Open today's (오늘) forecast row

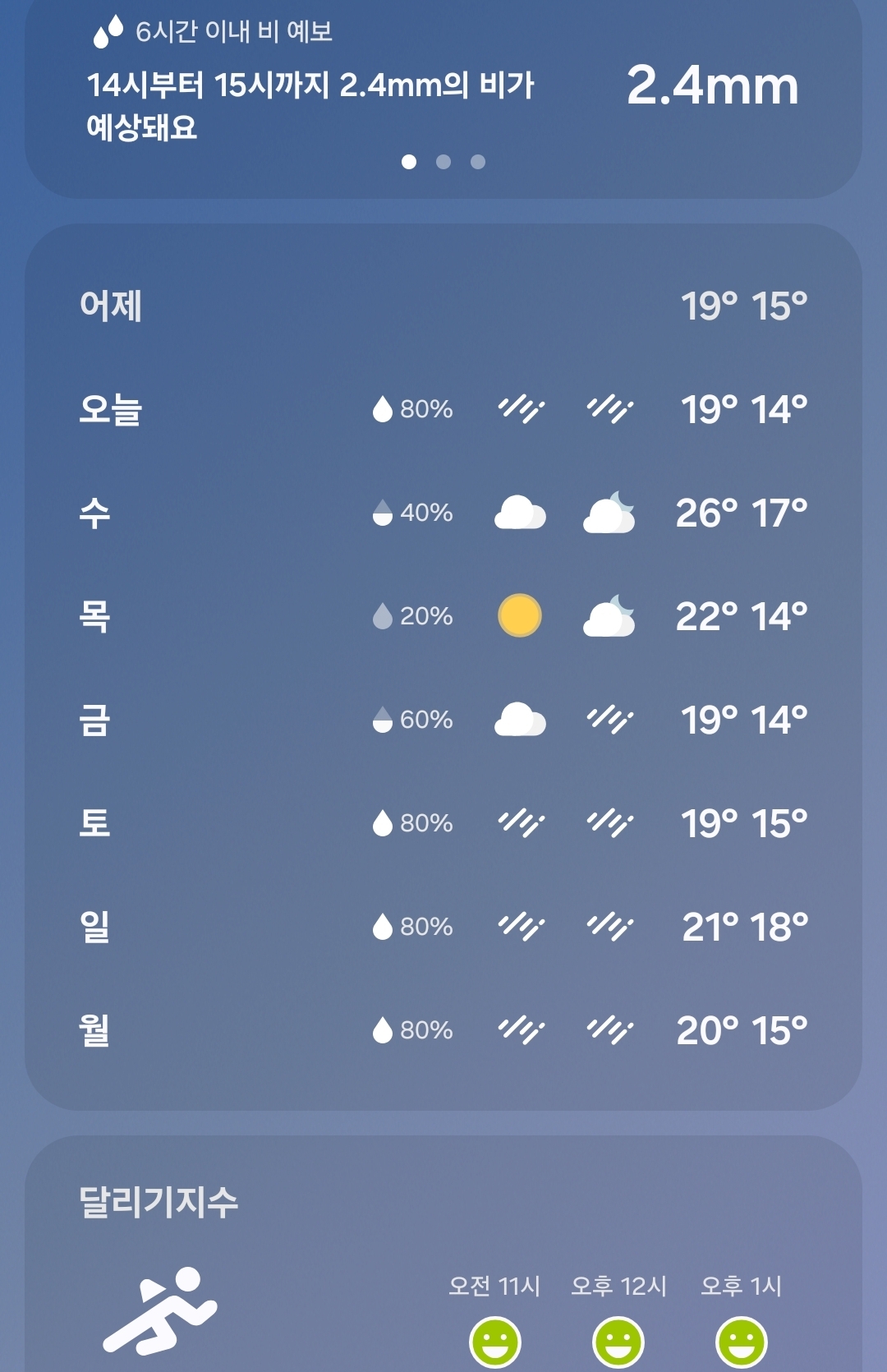point(443,409)
